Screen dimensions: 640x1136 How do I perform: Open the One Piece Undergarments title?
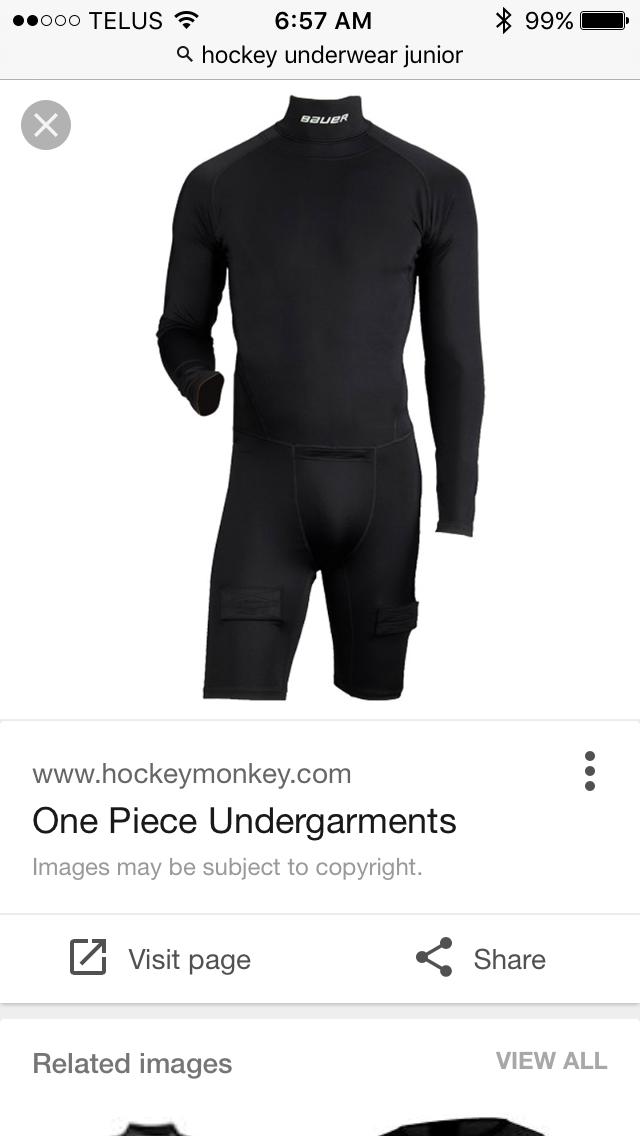click(244, 821)
